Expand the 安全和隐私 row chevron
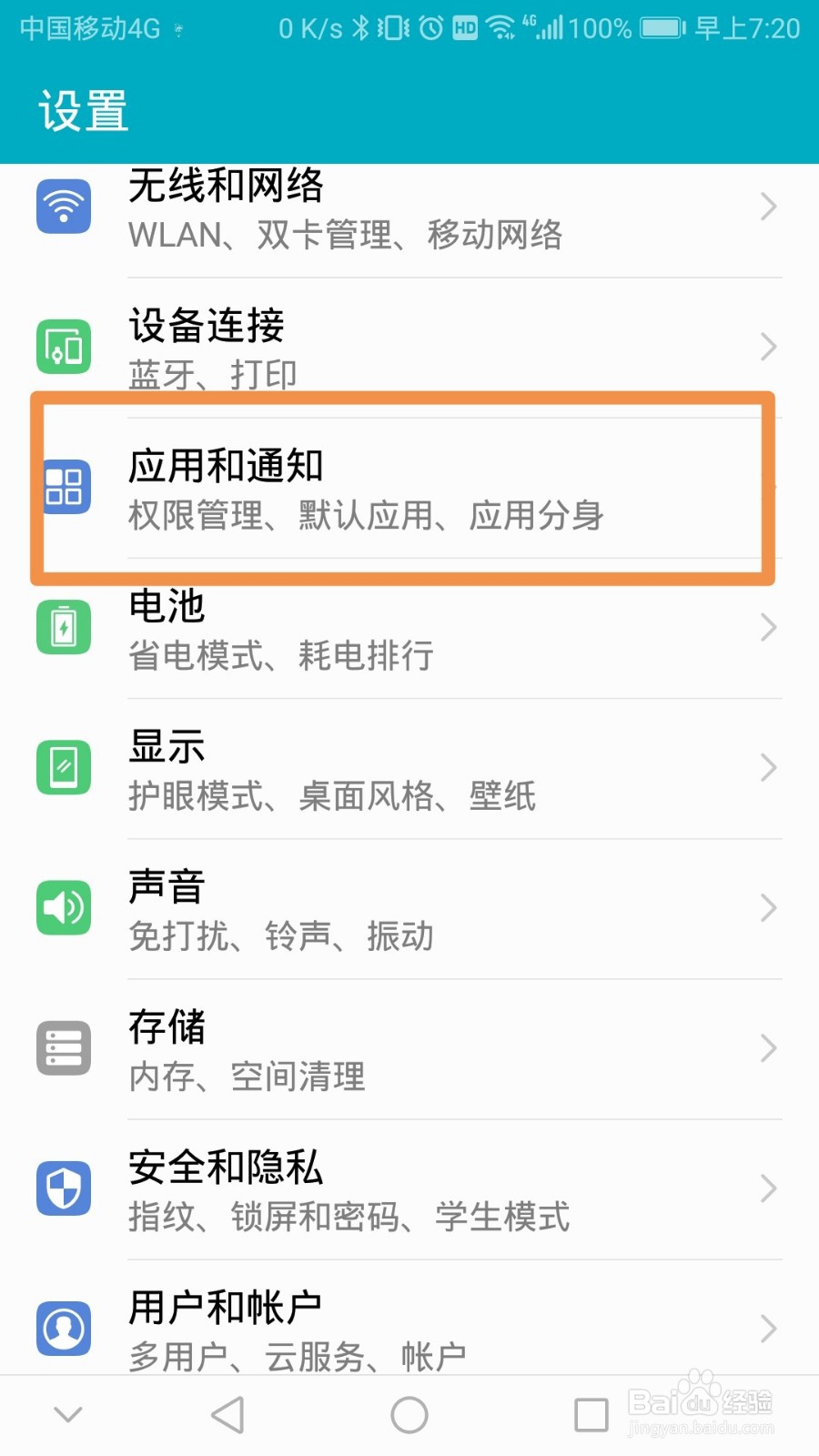This screenshot has width=819, height=1456. tap(768, 1188)
